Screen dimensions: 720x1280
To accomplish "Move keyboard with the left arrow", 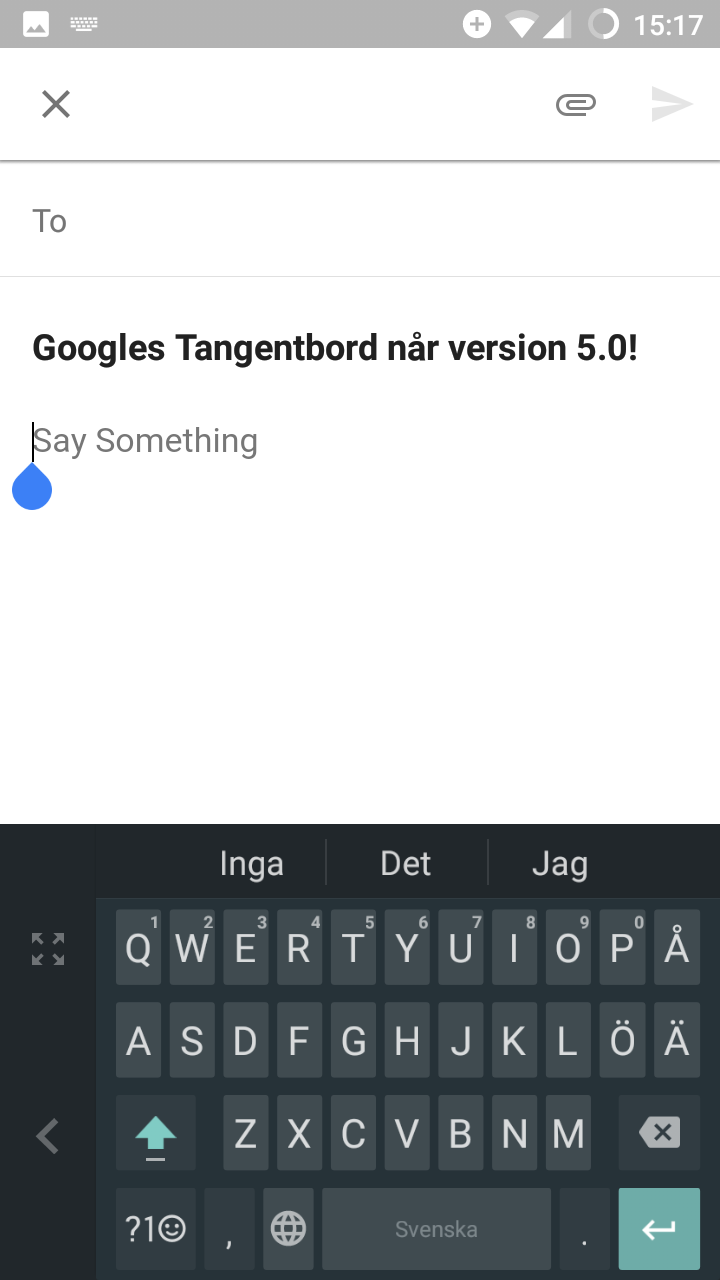I will pyautogui.click(x=48, y=1136).
